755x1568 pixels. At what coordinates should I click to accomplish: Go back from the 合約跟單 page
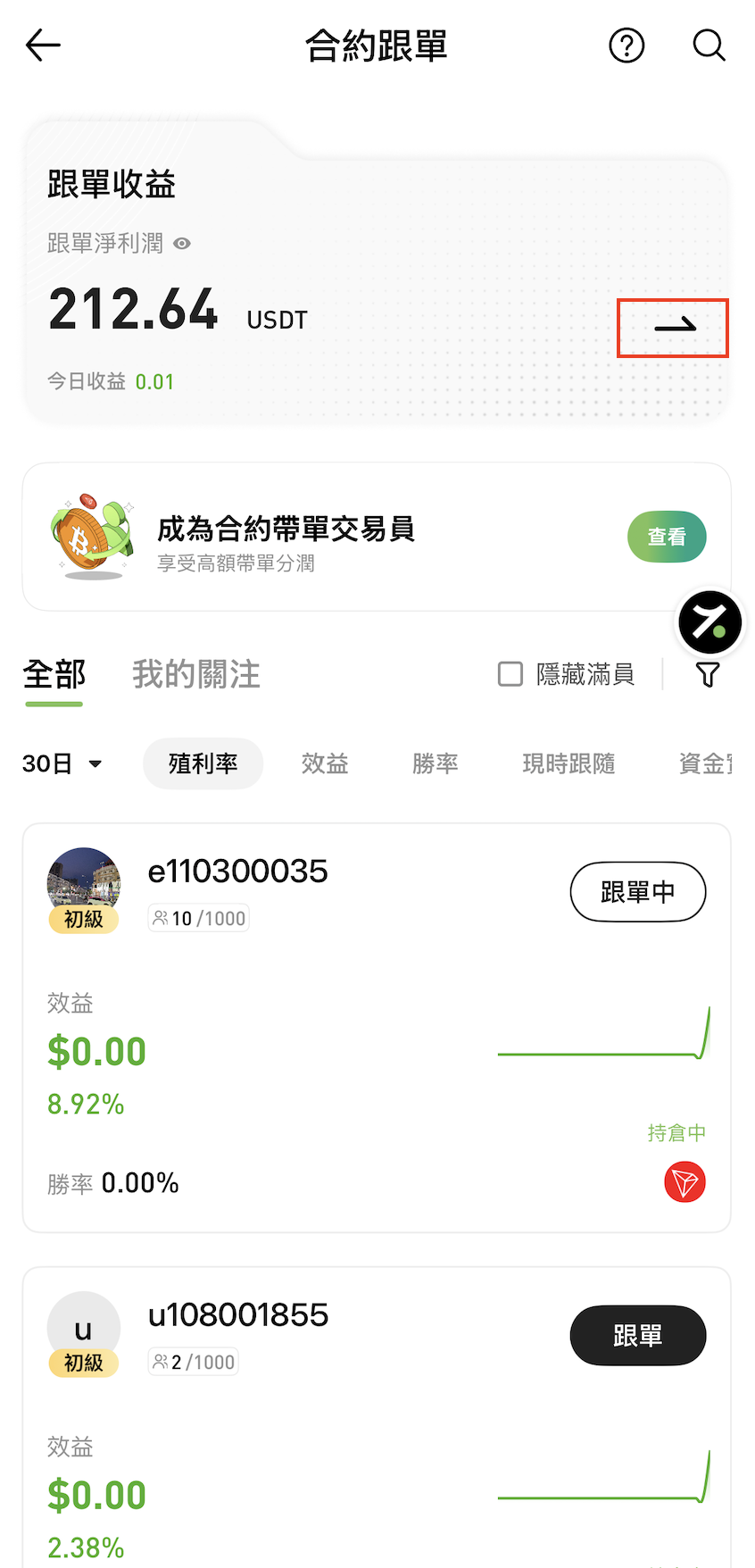click(42, 46)
